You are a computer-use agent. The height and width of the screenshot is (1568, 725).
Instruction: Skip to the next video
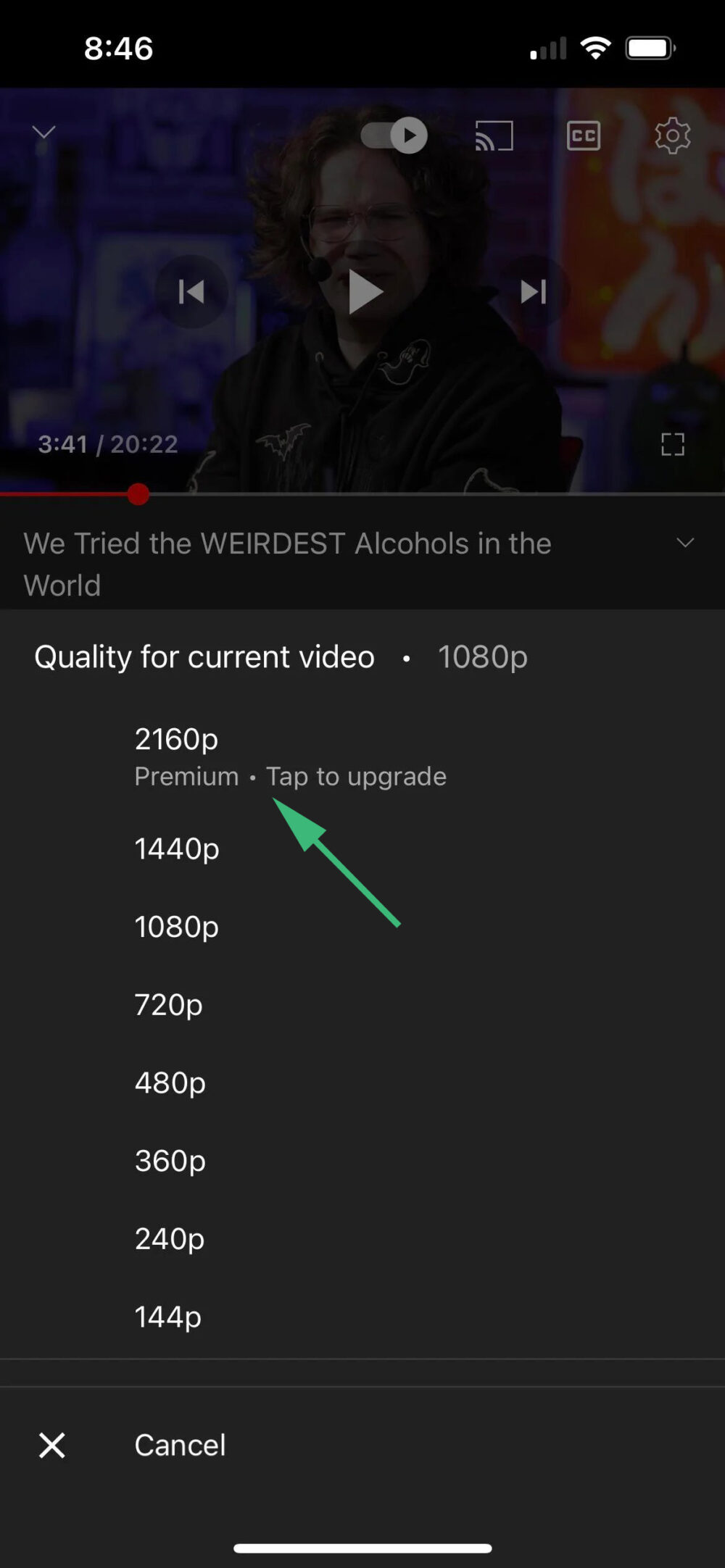[534, 292]
